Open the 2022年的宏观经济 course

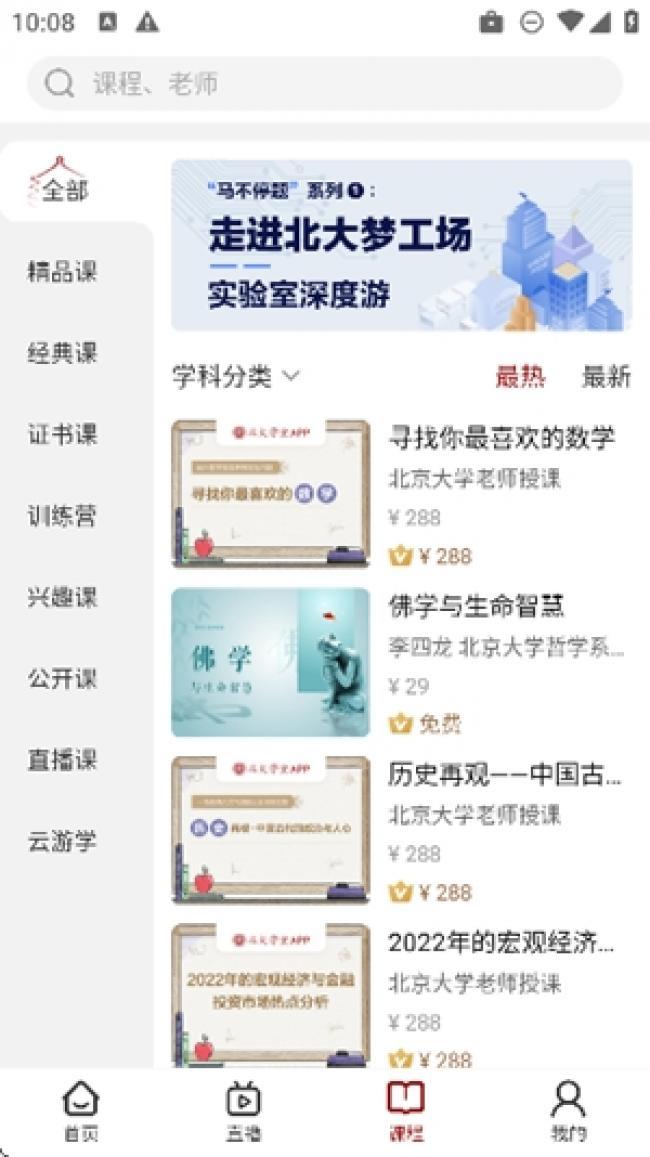point(400,995)
